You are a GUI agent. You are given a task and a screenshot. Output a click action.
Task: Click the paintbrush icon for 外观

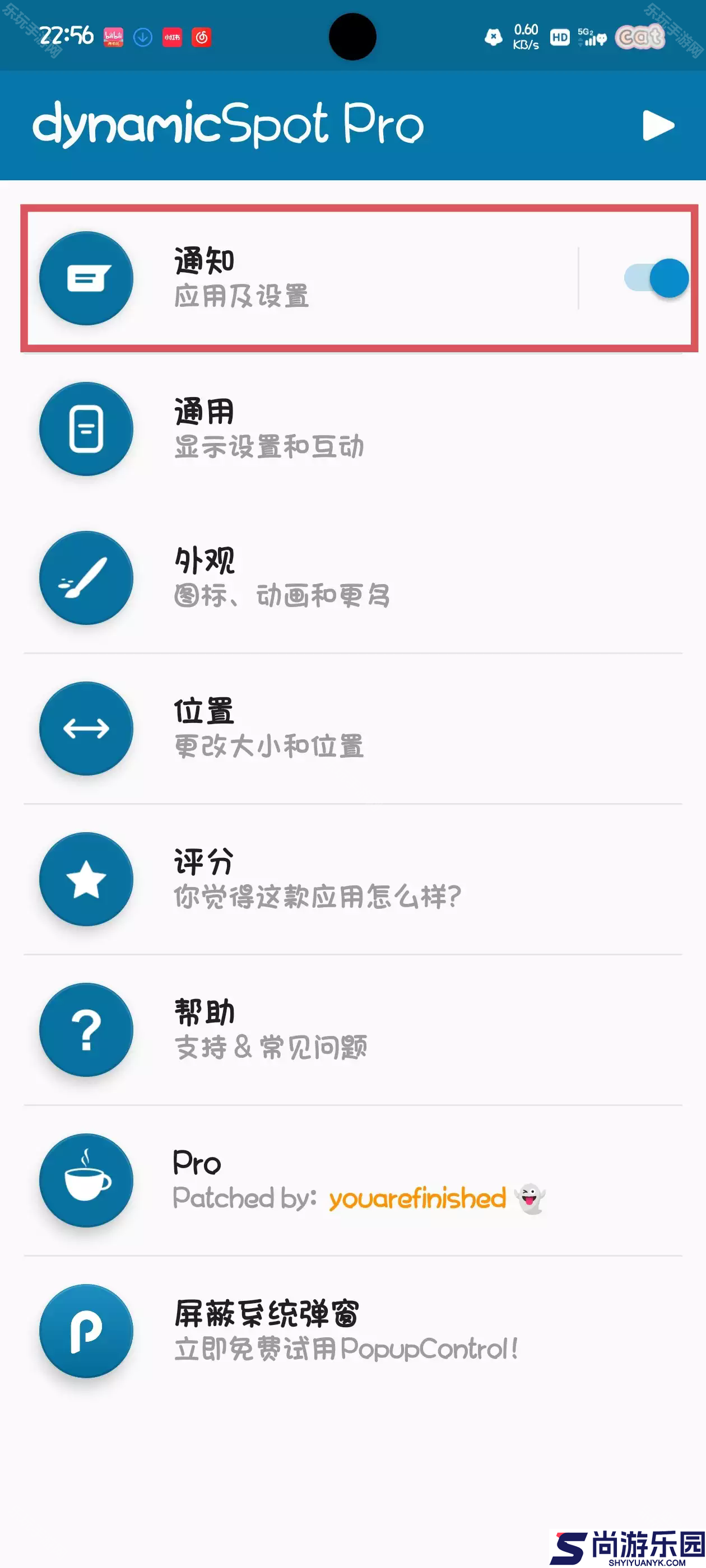point(86,579)
